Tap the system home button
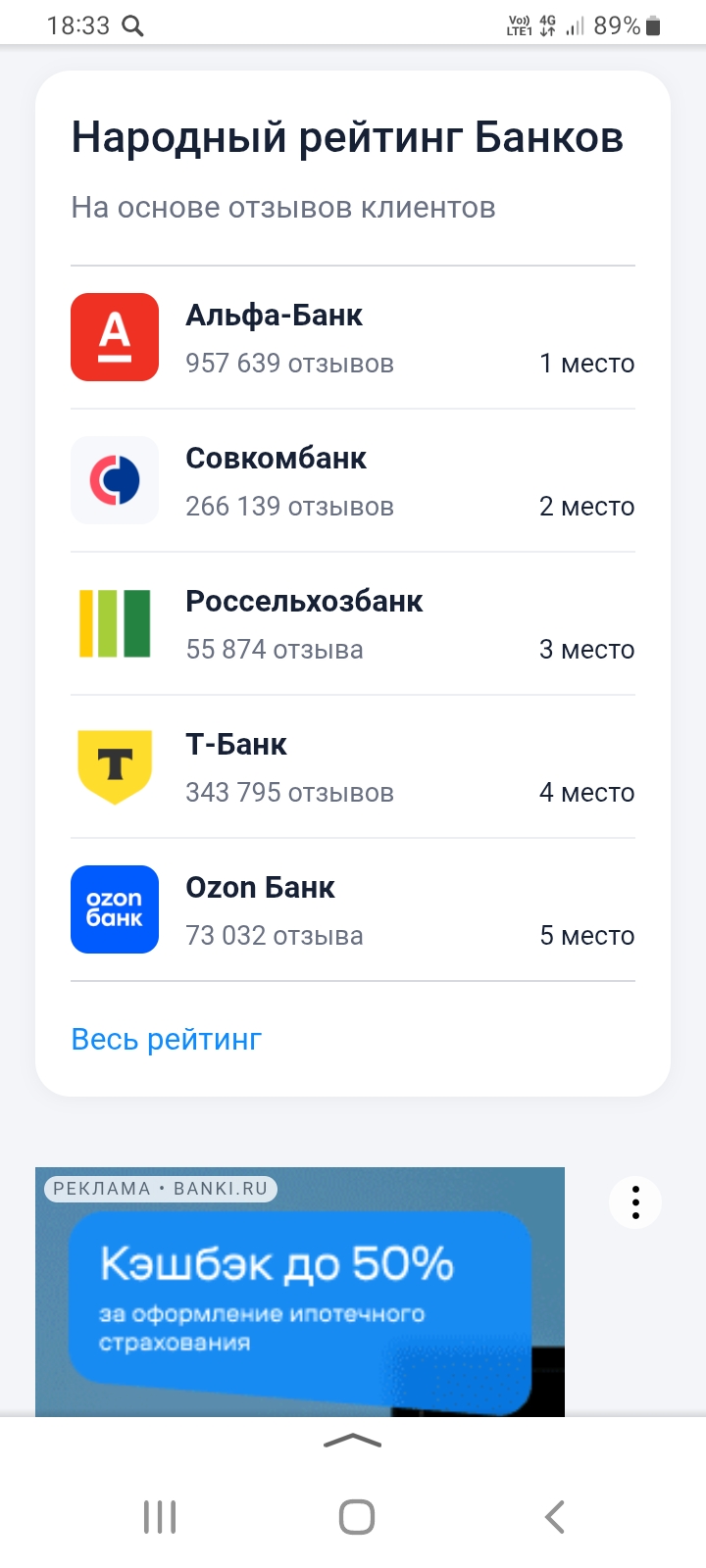This screenshot has width=706, height=1568. 356,1517
